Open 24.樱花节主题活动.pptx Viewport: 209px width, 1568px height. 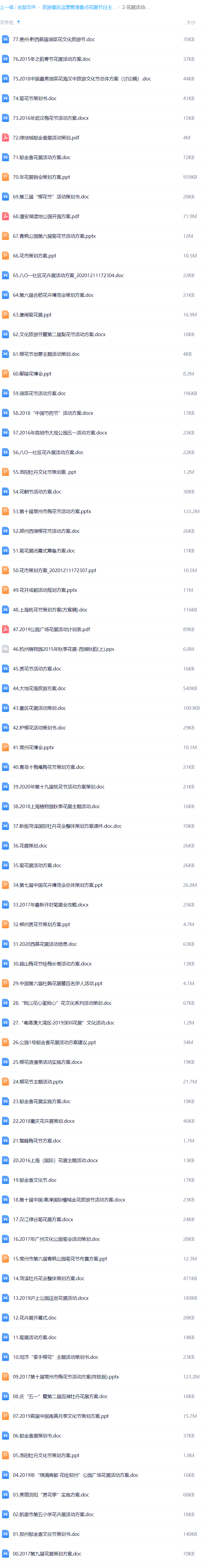[38, 1082]
